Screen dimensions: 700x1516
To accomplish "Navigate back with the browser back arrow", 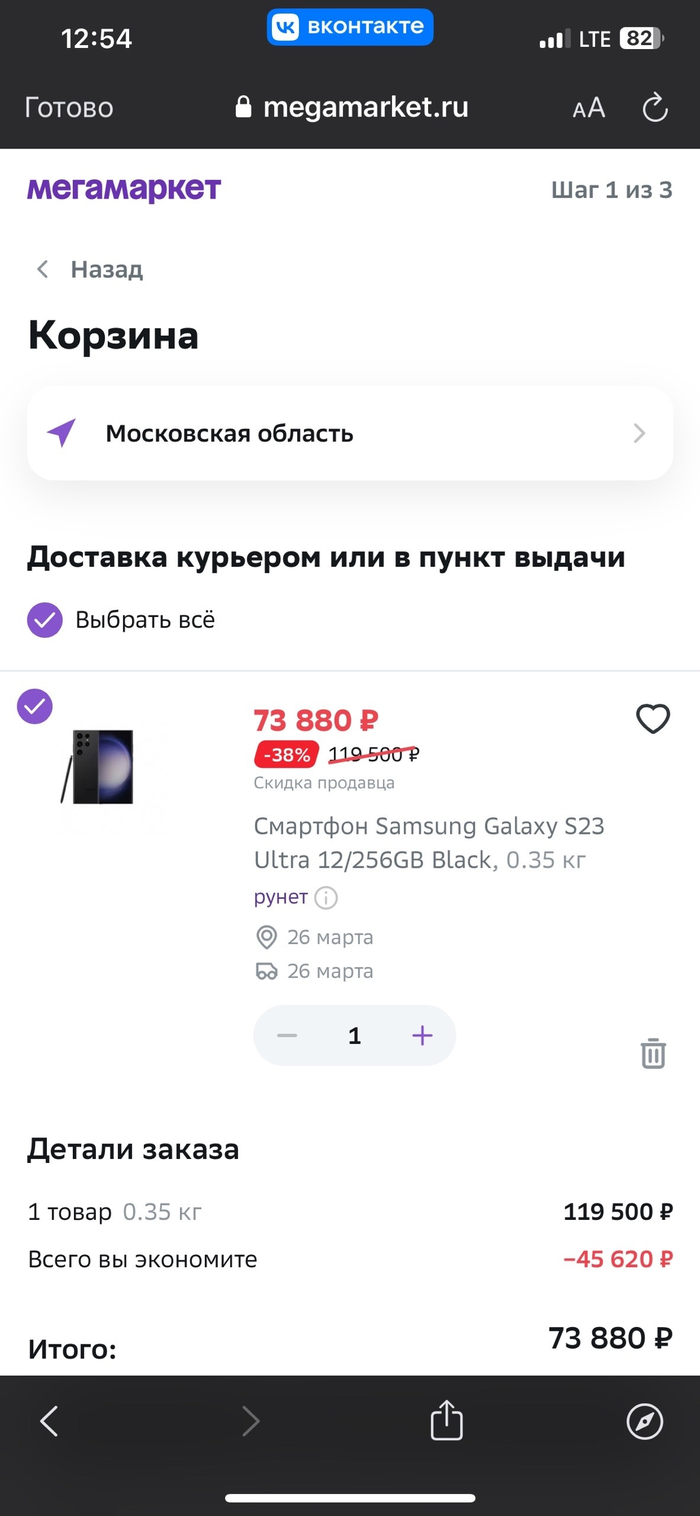I will coord(49,1420).
